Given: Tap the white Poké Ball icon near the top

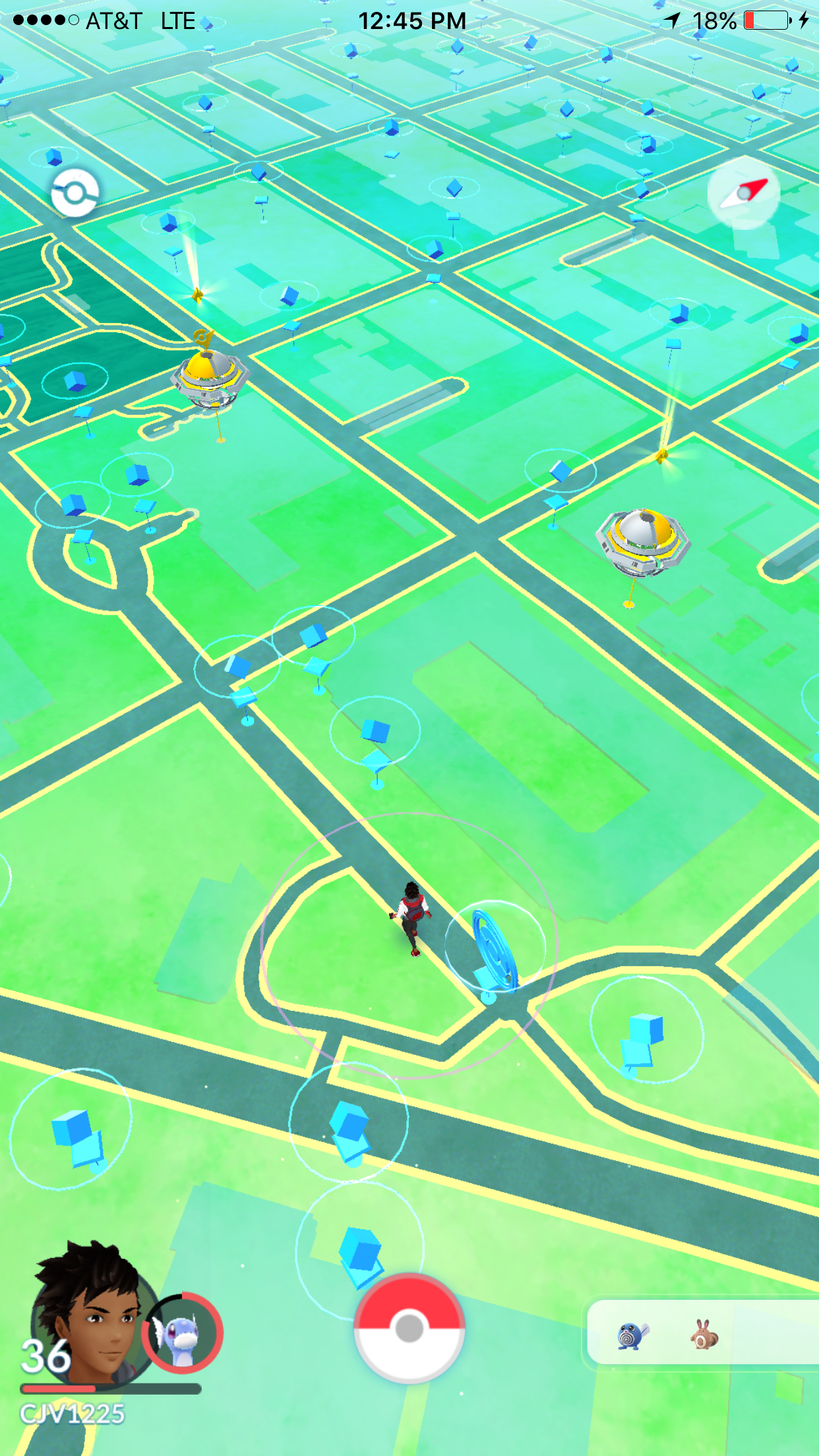Looking at the screenshot, I should click(x=75, y=193).
